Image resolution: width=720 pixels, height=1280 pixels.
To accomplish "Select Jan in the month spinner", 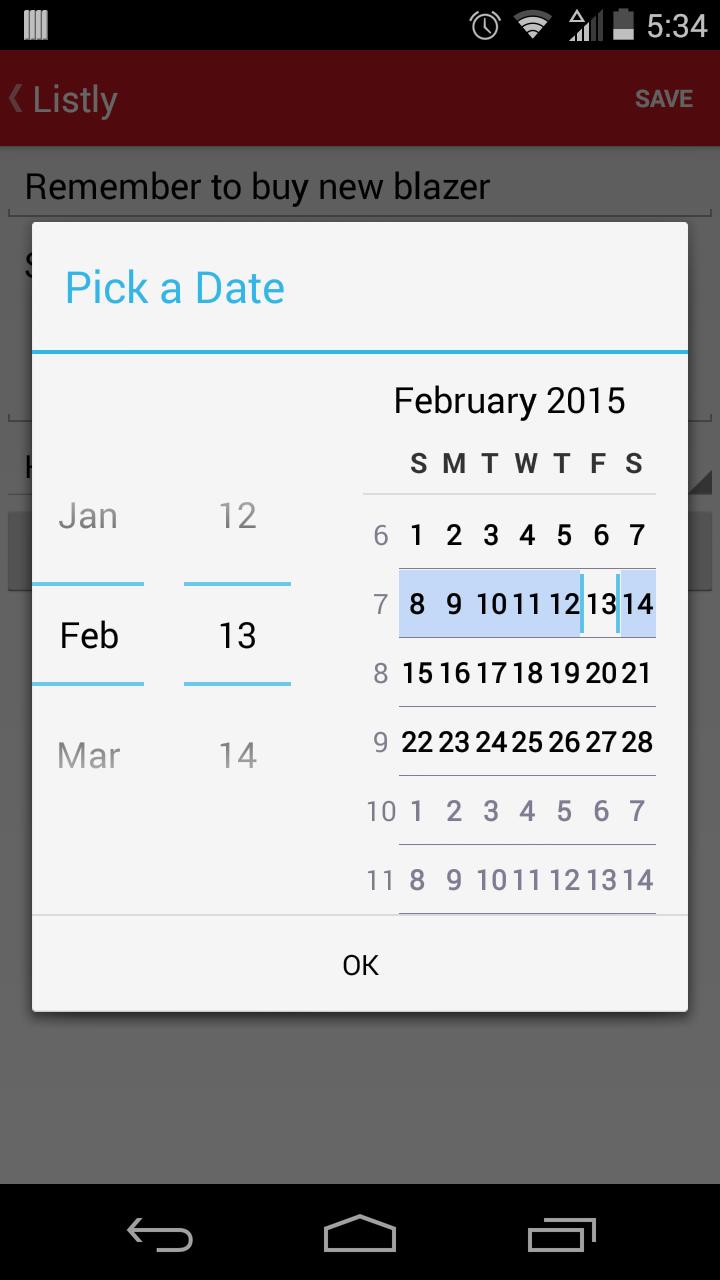I will 88,515.
